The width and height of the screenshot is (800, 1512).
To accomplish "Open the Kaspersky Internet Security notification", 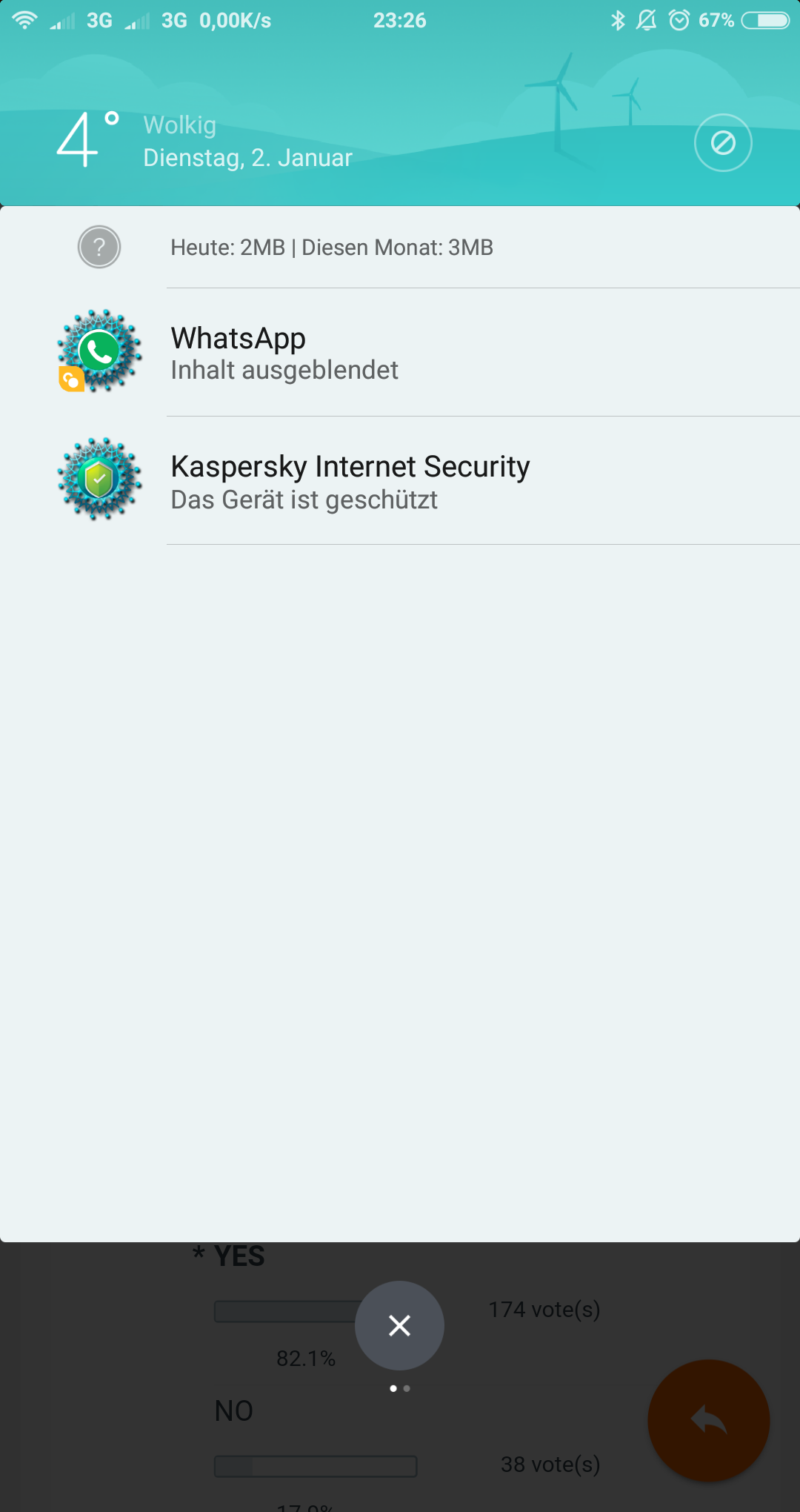I will tap(400, 480).
